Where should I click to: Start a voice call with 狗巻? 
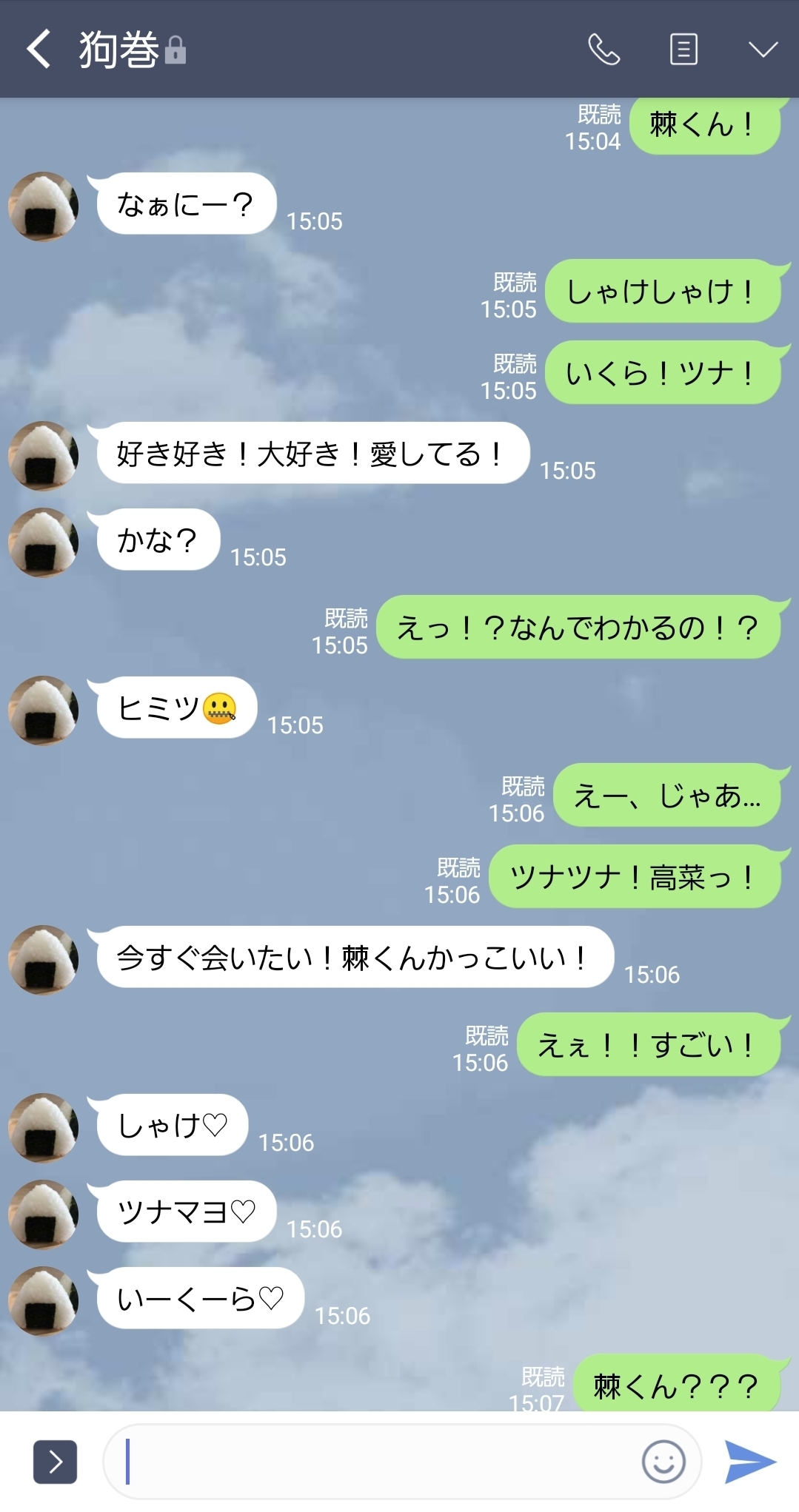click(x=604, y=50)
